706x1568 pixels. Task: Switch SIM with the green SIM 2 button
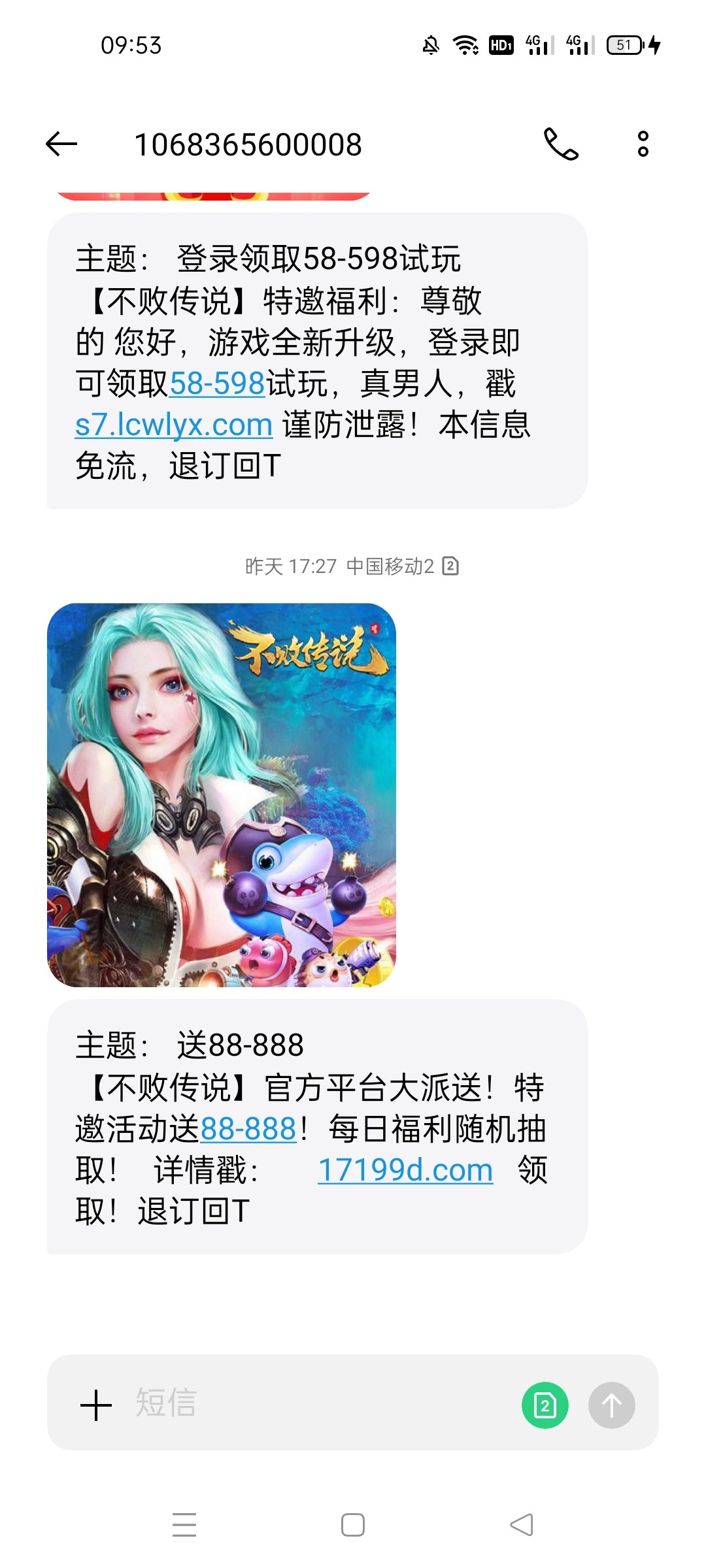coord(545,1405)
